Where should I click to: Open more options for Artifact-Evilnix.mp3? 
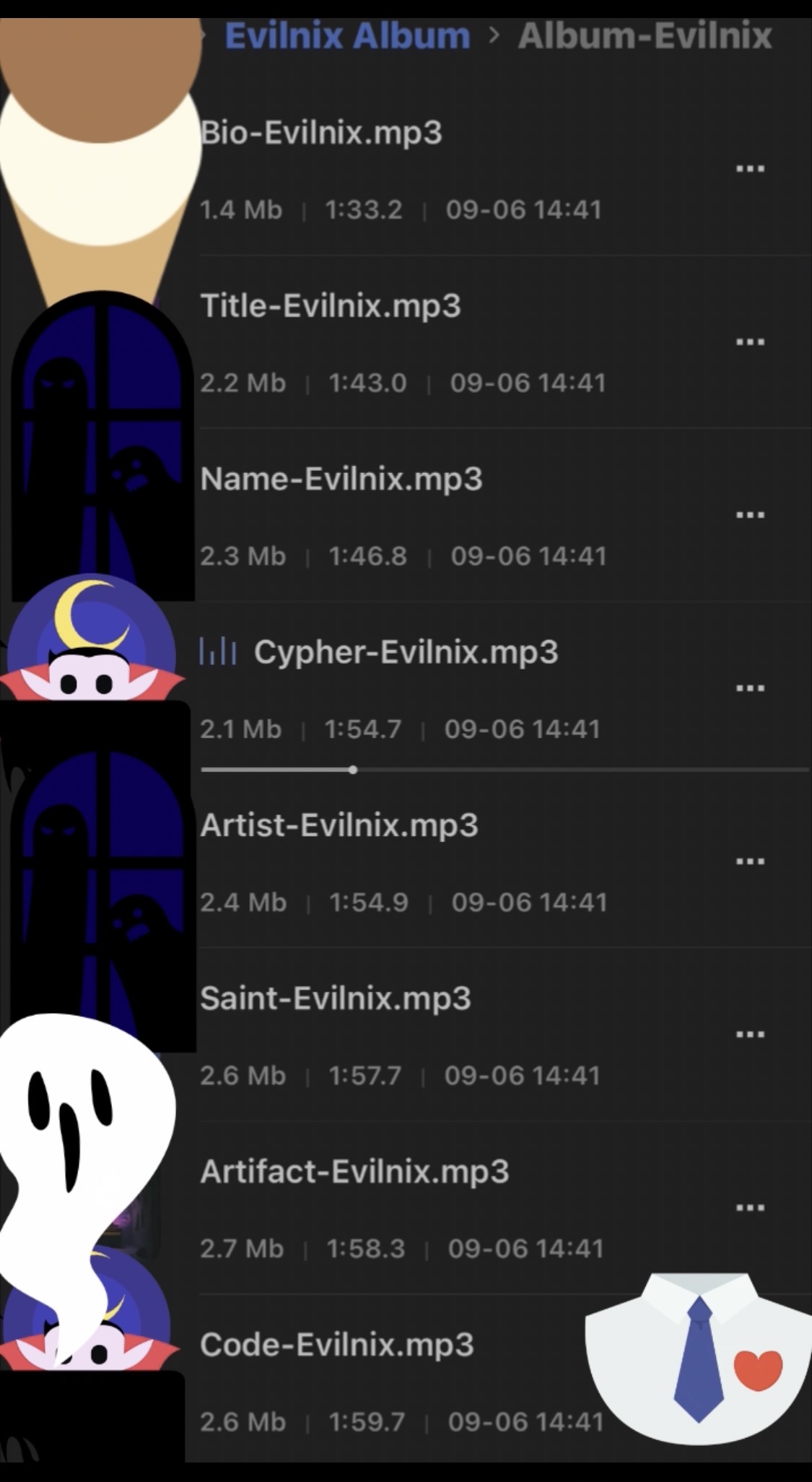(750, 1208)
